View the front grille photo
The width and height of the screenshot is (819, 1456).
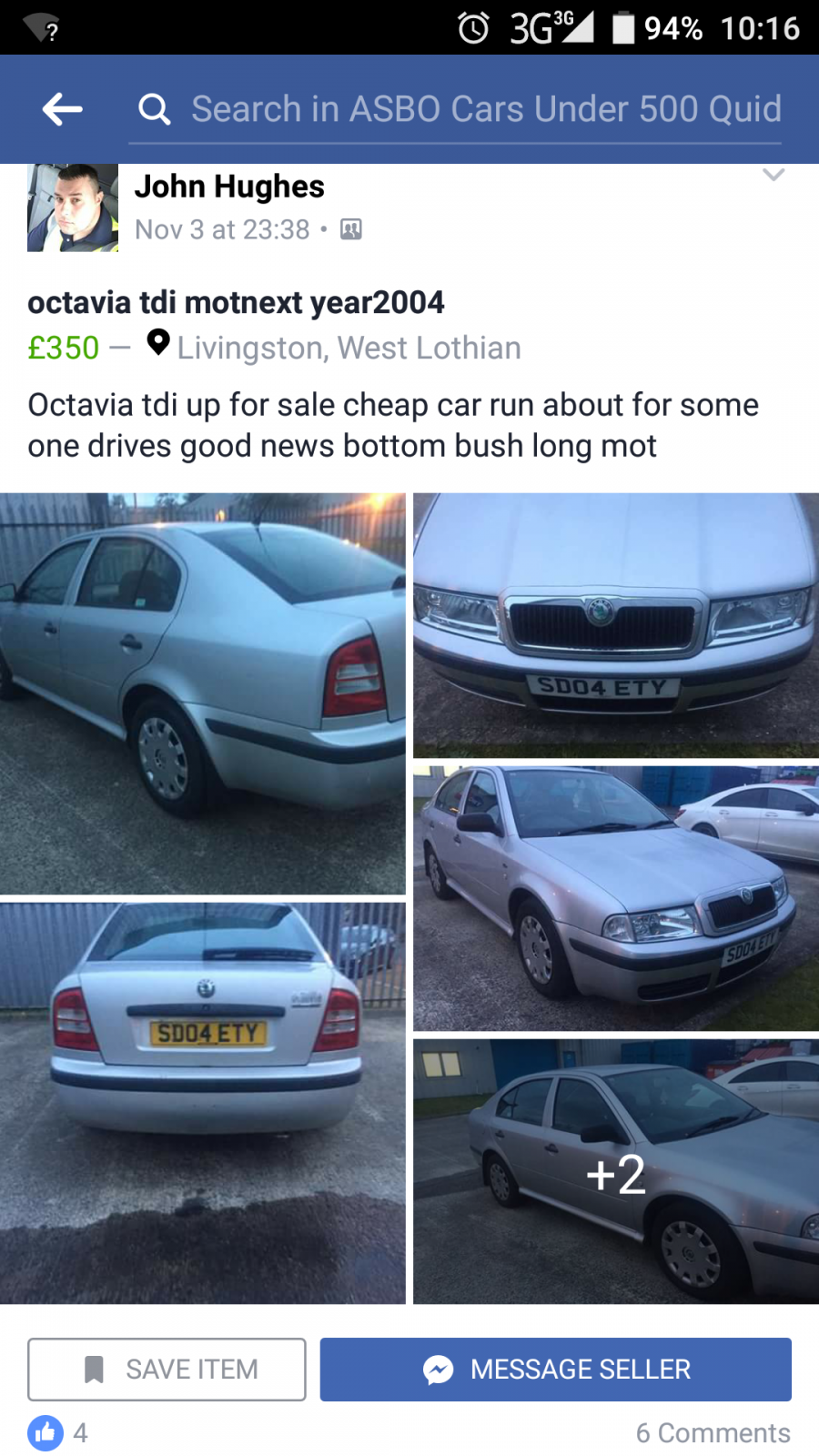click(x=616, y=625)
